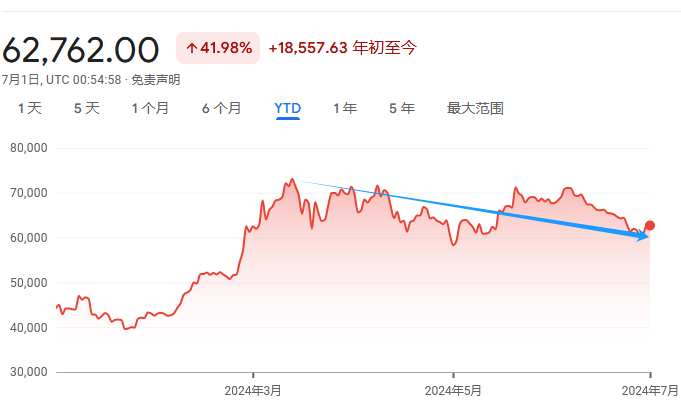Viewport: 681px width, 402px height.
Task: Show the 最大范围 chart
Action: (475, 108)
